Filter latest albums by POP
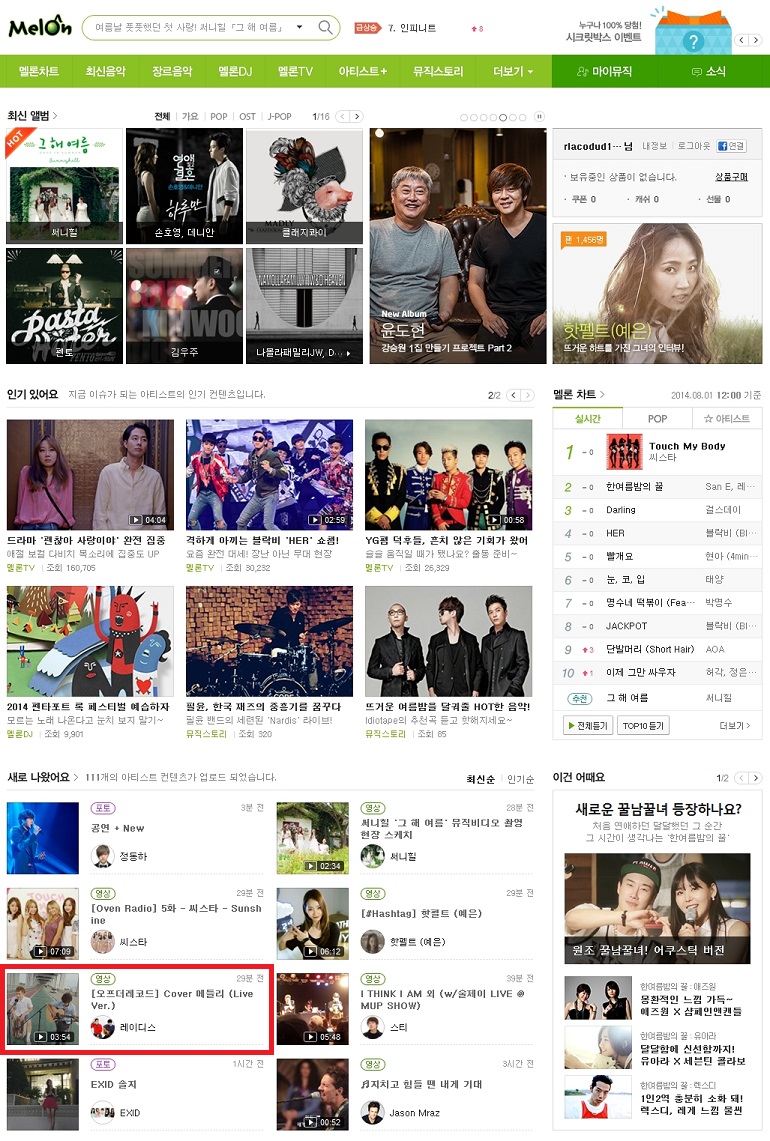Viewport: 770px width, 1141px height. [x=218, y=117]
